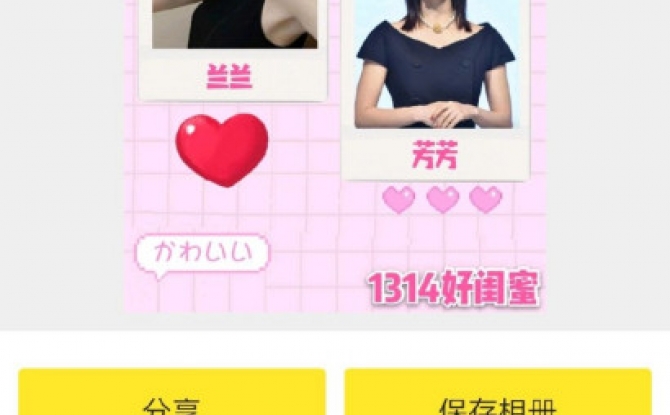Viewport: 670px width, 415px height.
Task: Tap the yellow 分享 (share) button
Action: tap(172, 395)
